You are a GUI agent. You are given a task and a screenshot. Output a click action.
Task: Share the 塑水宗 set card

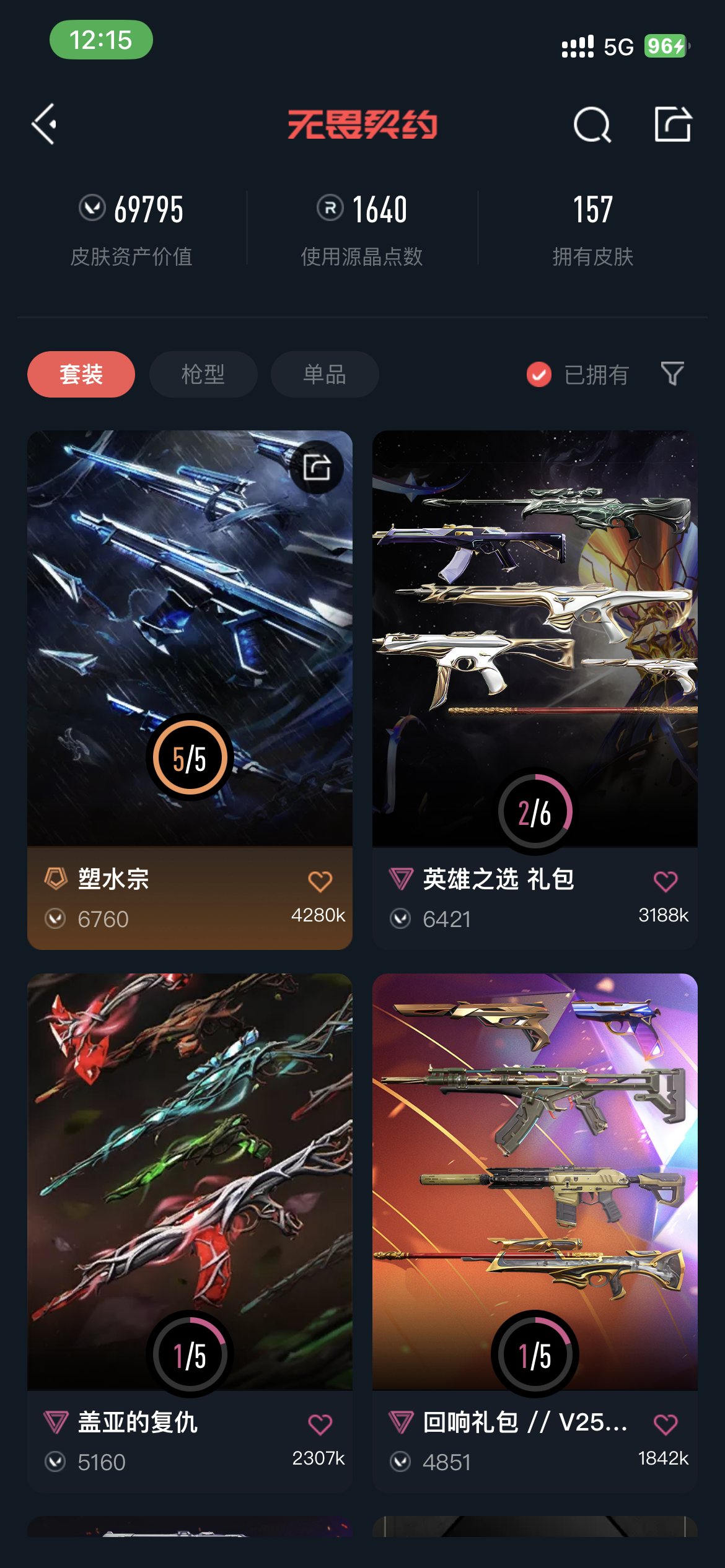coord(317,468)
